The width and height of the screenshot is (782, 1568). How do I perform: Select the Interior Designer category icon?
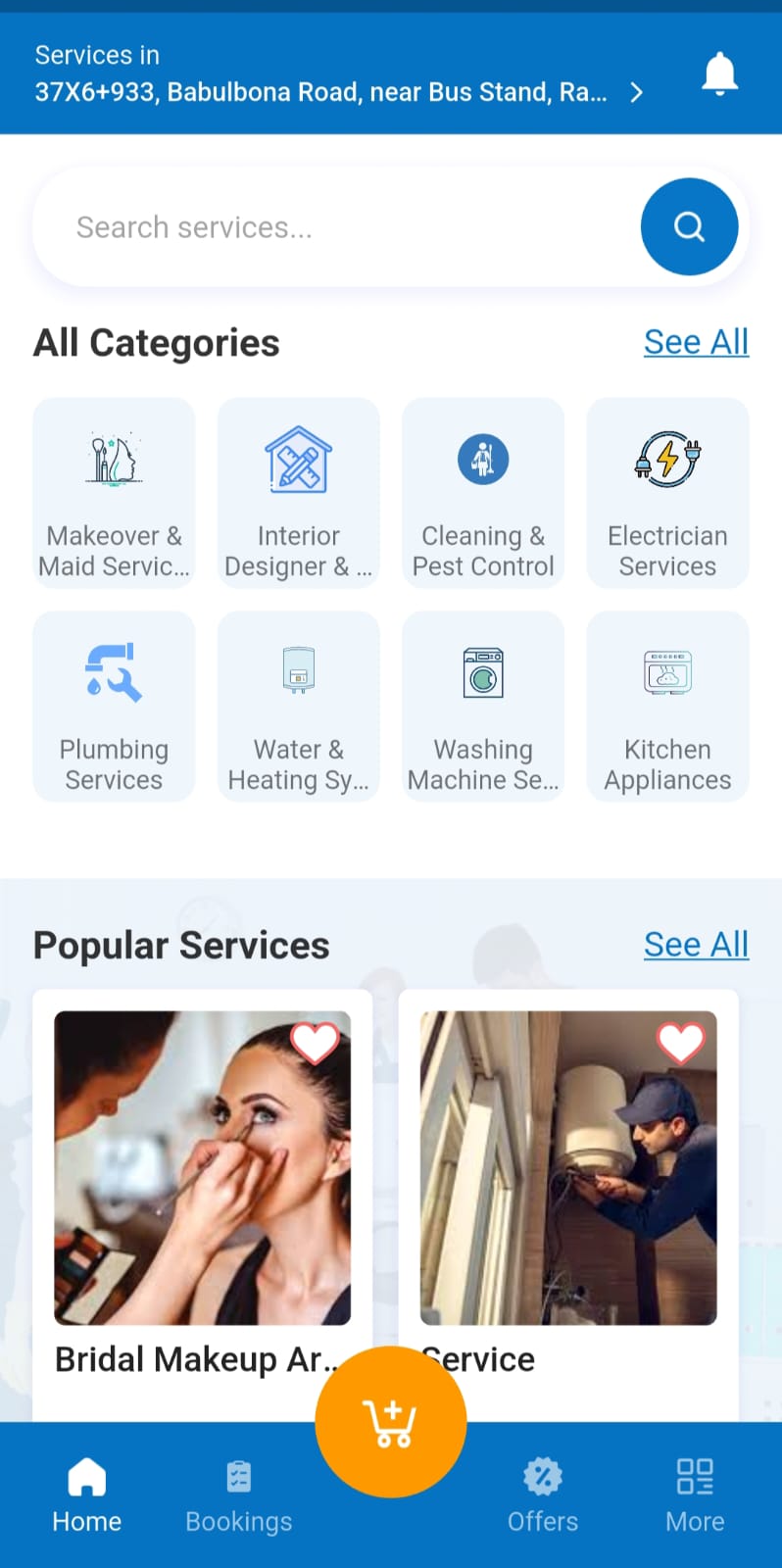(x=298, y=492)
